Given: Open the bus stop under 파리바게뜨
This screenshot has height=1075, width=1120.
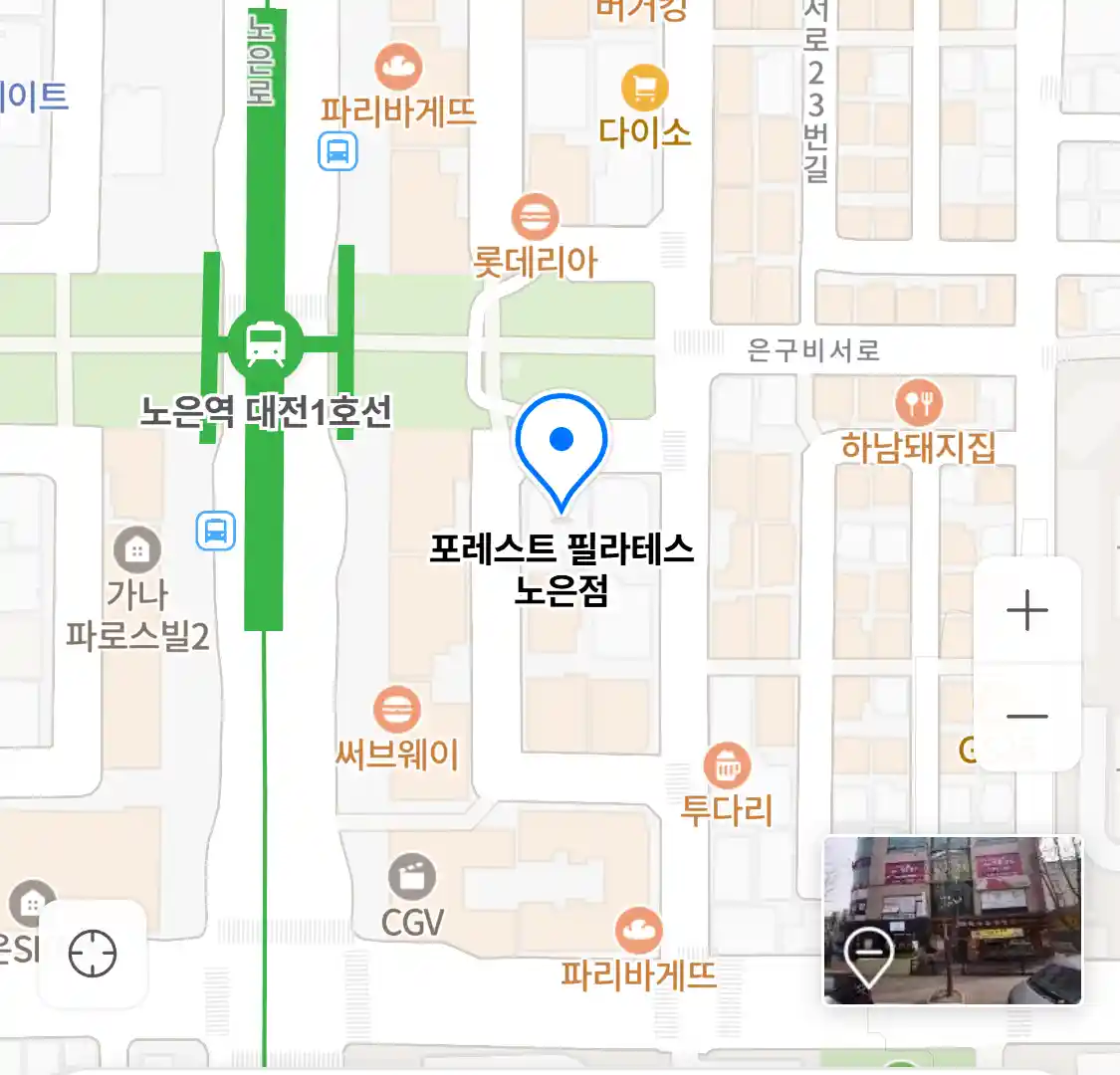Looking at the screenshot, I should (337, 153).
